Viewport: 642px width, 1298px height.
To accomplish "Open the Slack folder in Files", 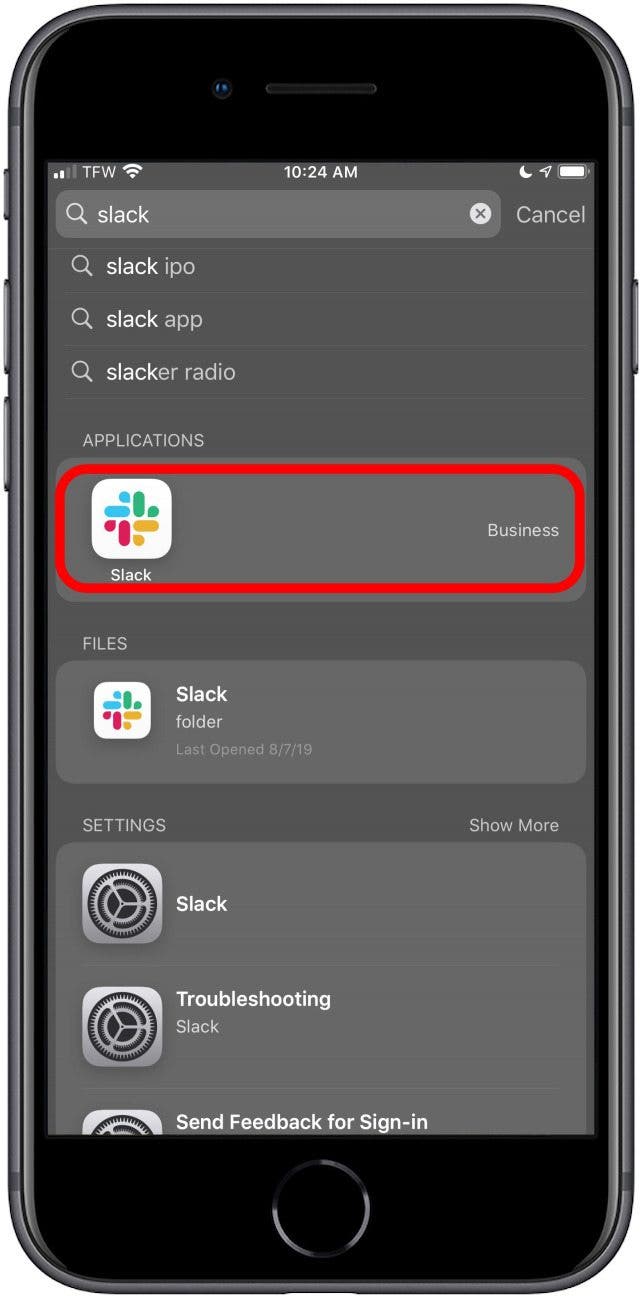I will click(x=321, y=721).
